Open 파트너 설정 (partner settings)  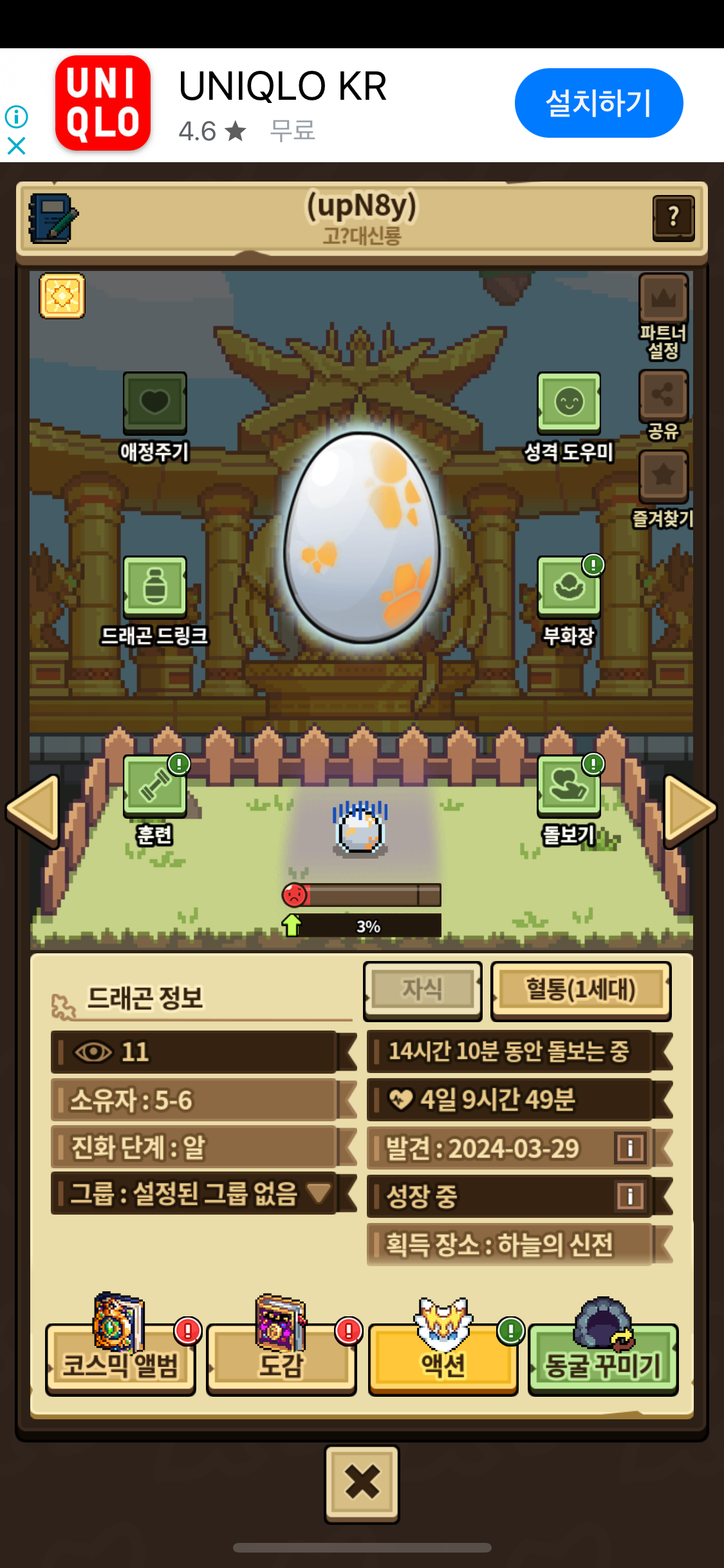663,300
